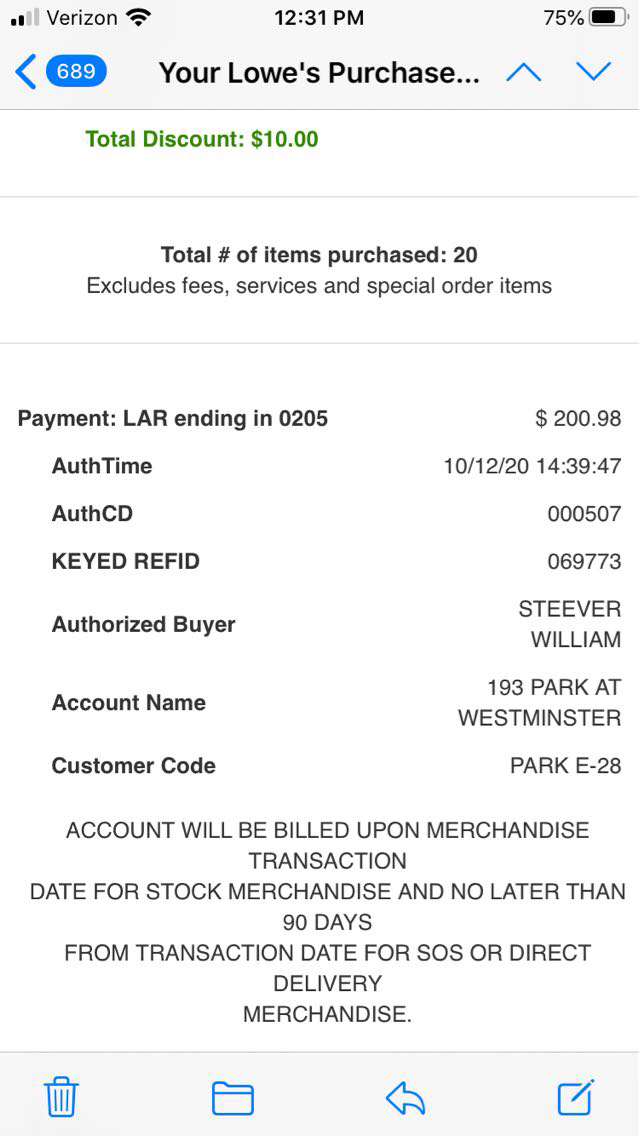Go back to the mailbox list
Image resolution: width=639 pixels, height=1136 pixels.
[x=60, y=72]
